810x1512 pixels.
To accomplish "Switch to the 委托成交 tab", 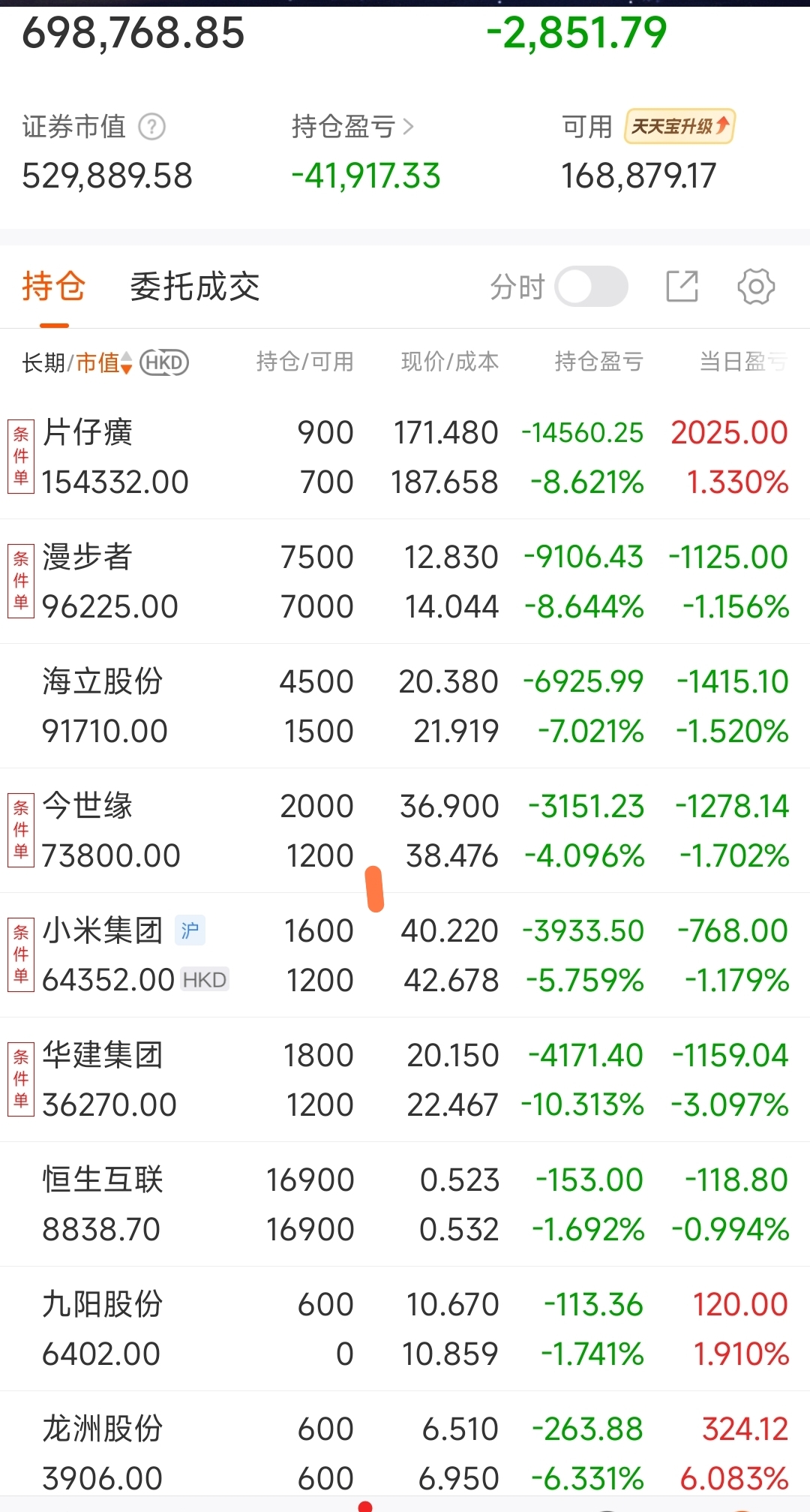I will (195, 287).
